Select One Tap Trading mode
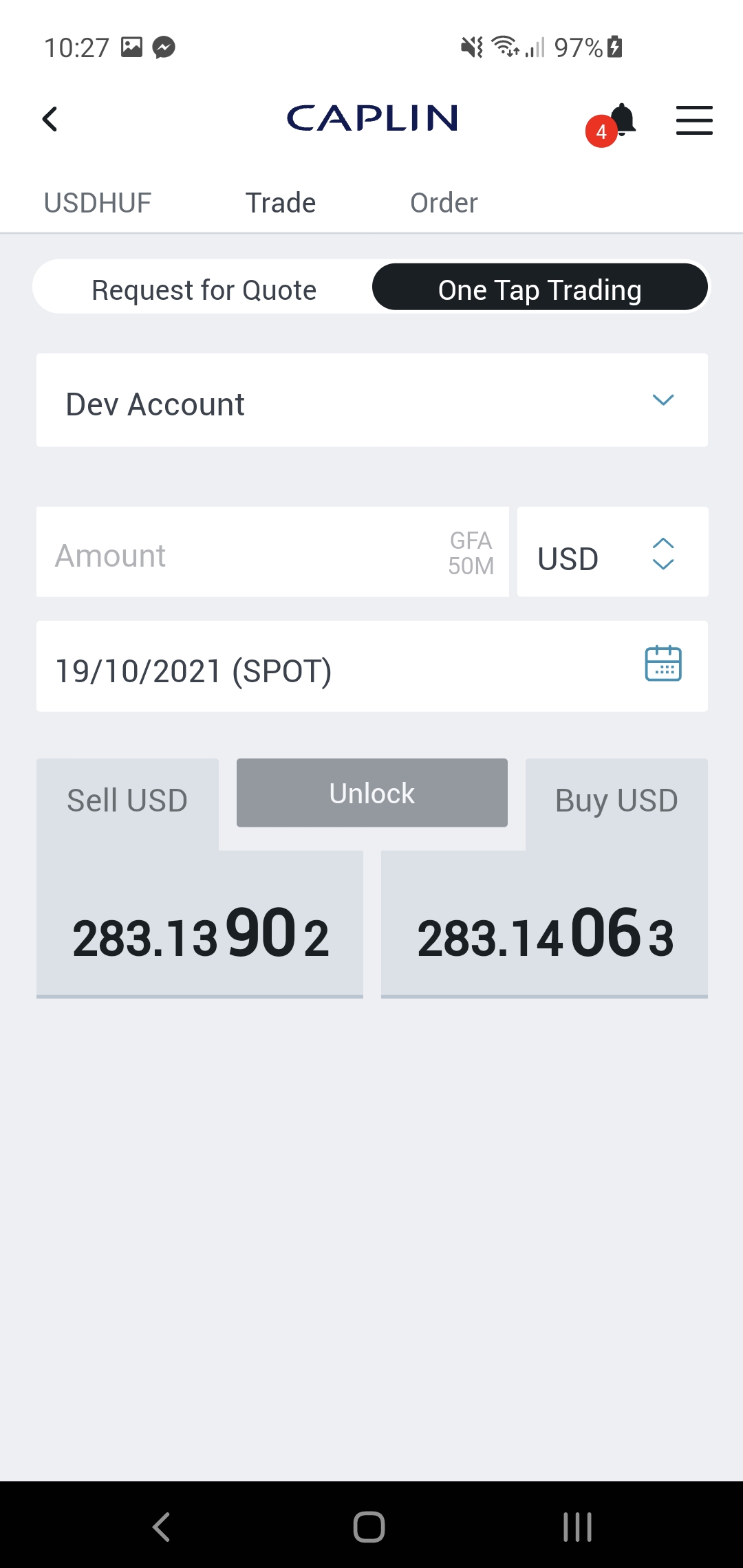This screenshot has width=743, height=1568. [539, 288]
